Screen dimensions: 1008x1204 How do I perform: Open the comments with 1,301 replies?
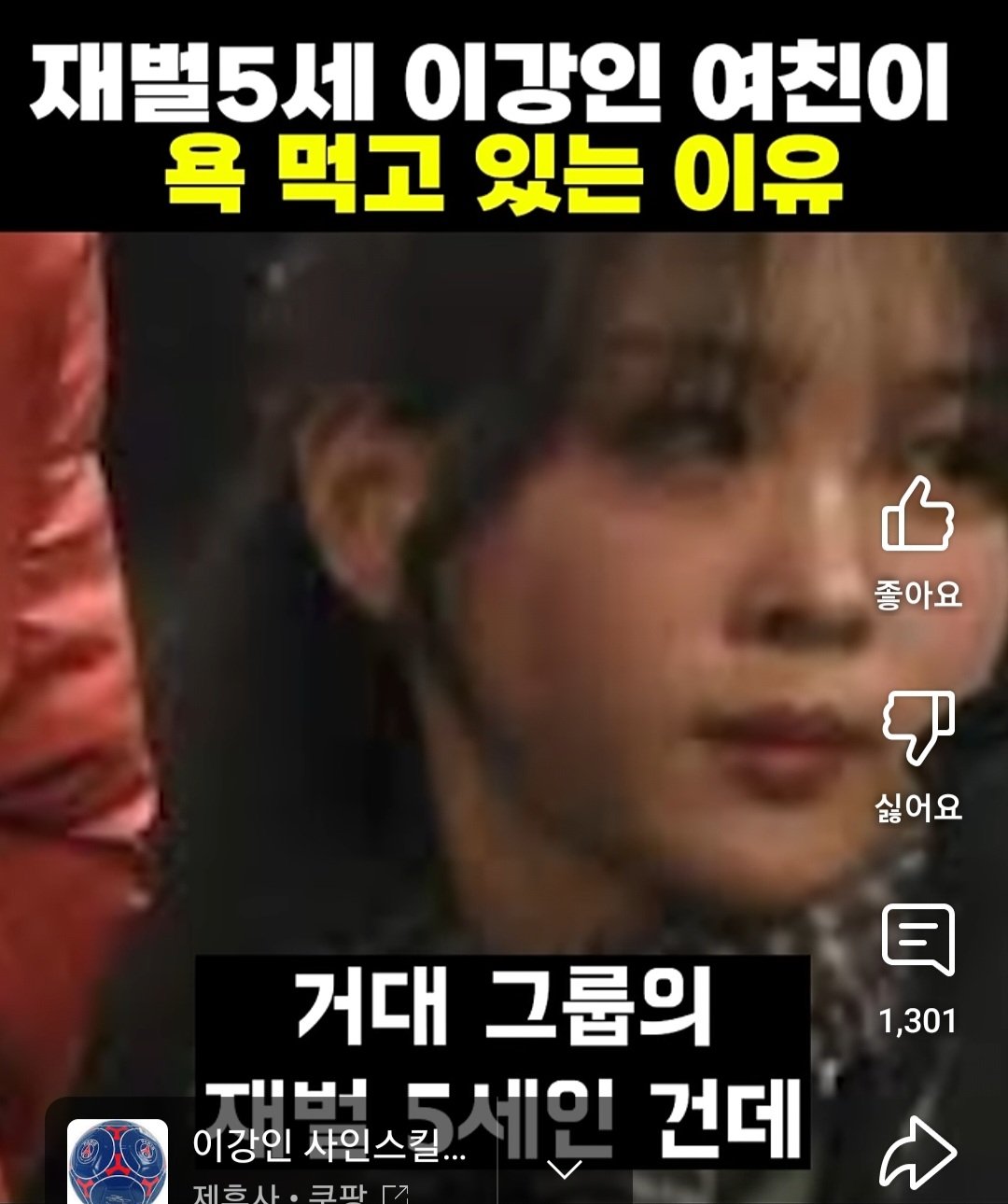coord(917,941)
